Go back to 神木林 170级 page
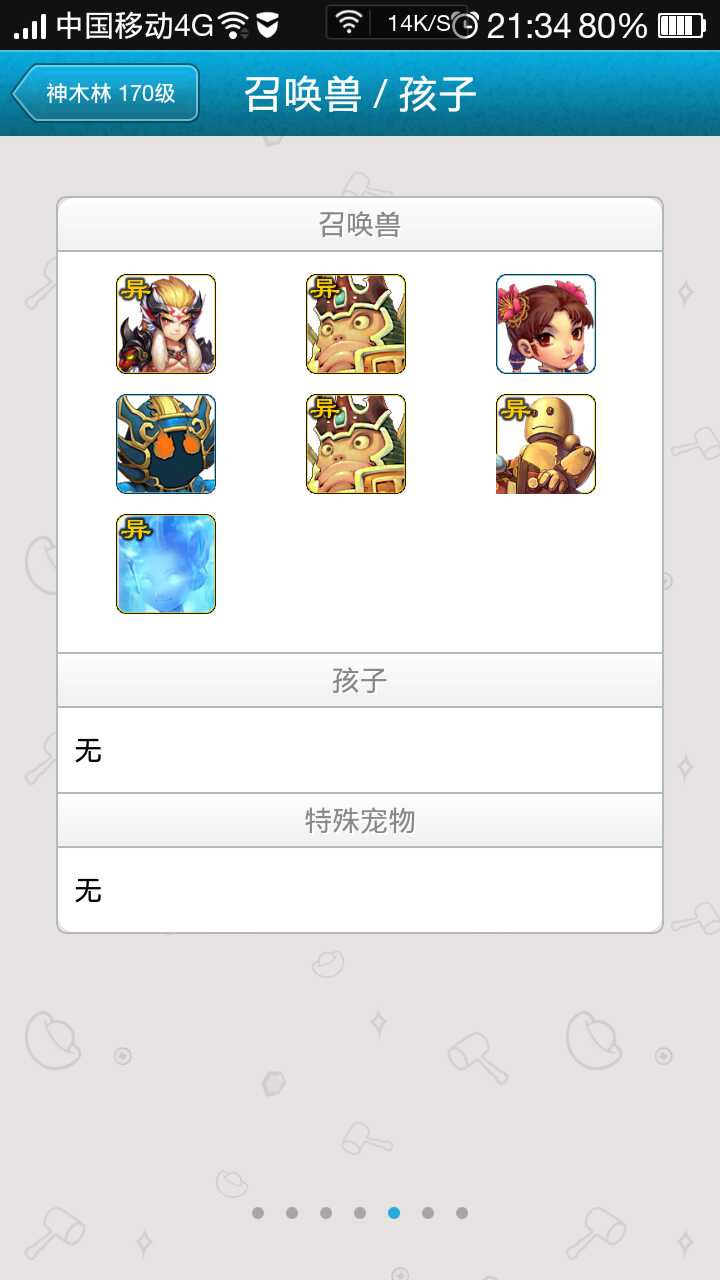Image resolution: width=720 pixels, height=1280 pixels. point(106,94)
